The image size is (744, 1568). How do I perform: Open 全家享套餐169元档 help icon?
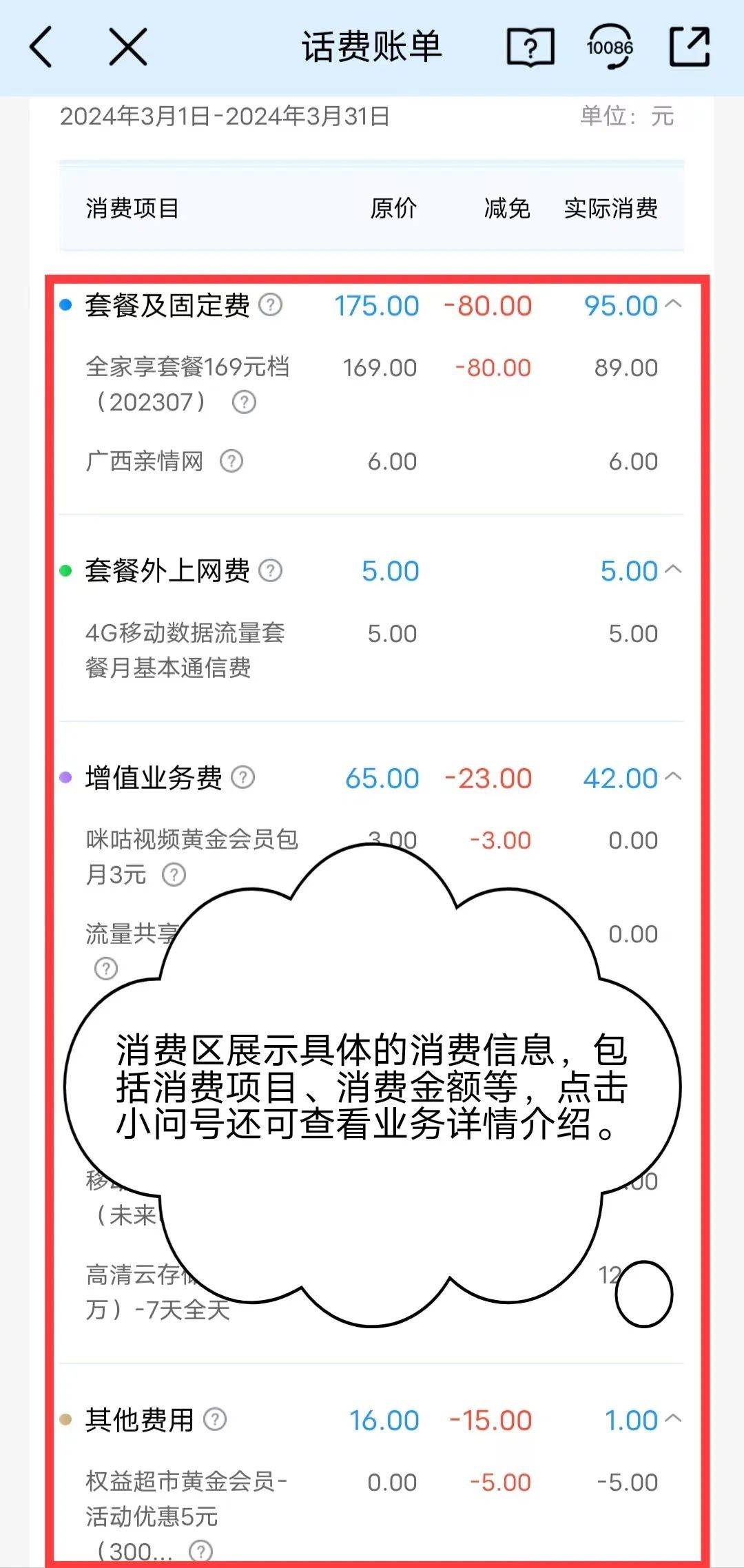pos(244,403)
